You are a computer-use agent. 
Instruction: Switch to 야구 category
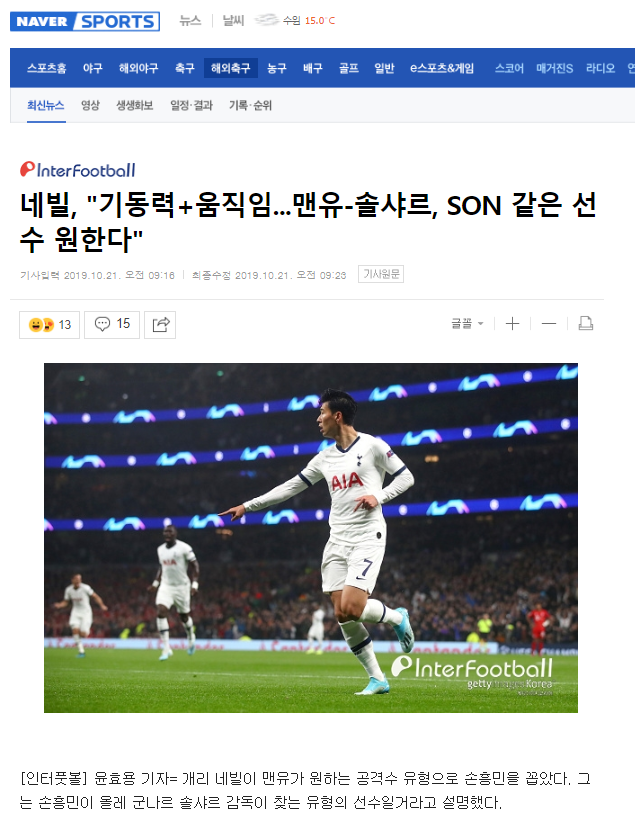[93, 68]
